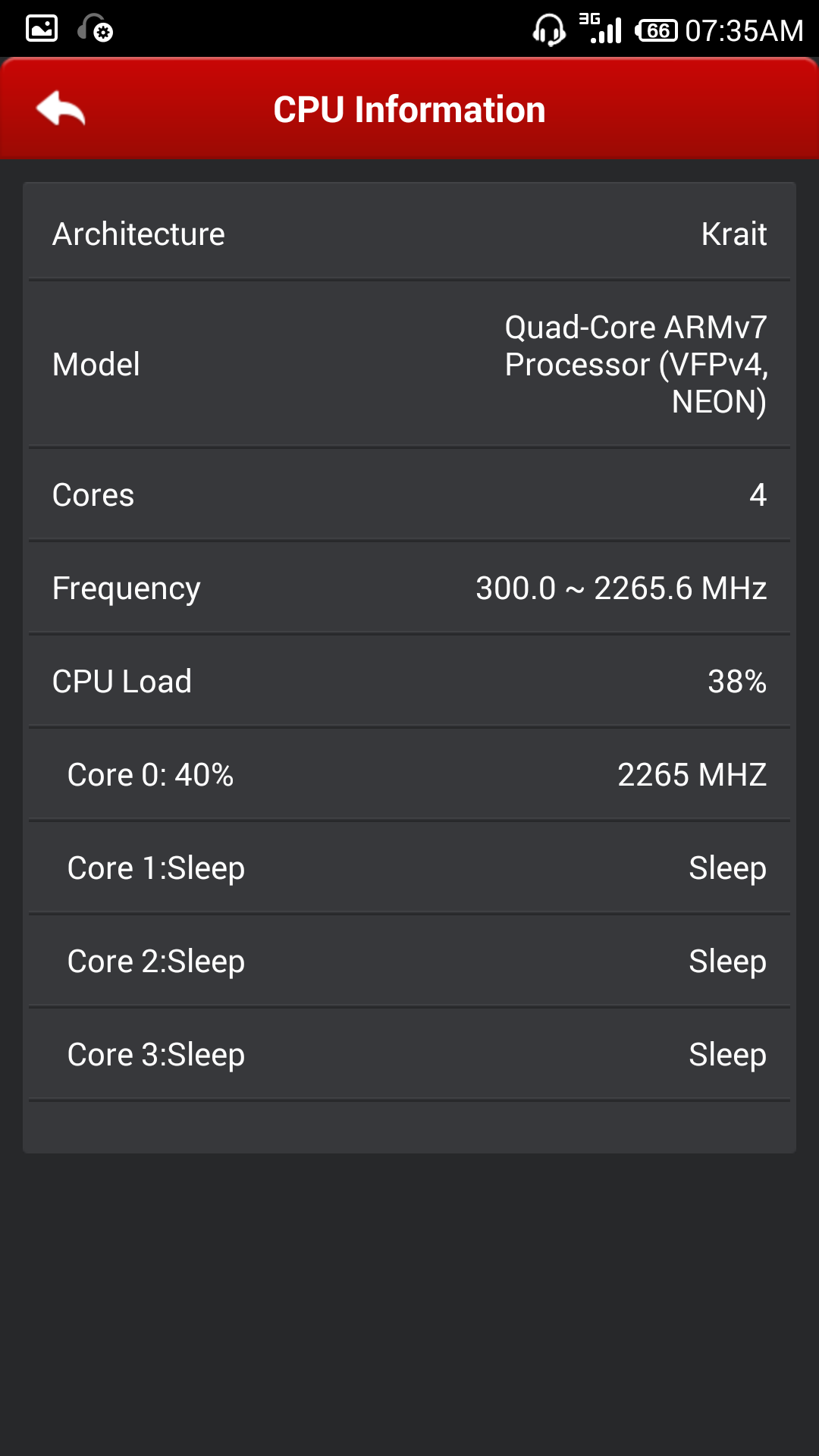Go back using the arrow icon
Viewport: 819px width, 1456px height.
point(61,108)
